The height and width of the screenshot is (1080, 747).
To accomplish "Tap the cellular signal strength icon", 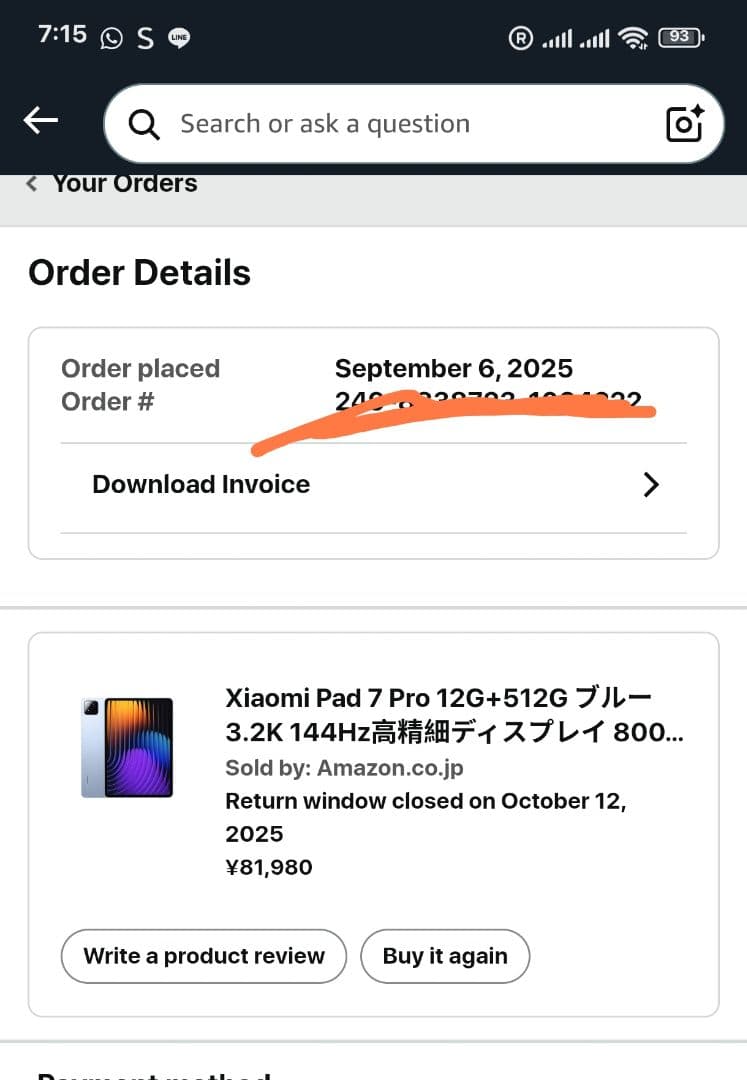I will click(560, 38).
